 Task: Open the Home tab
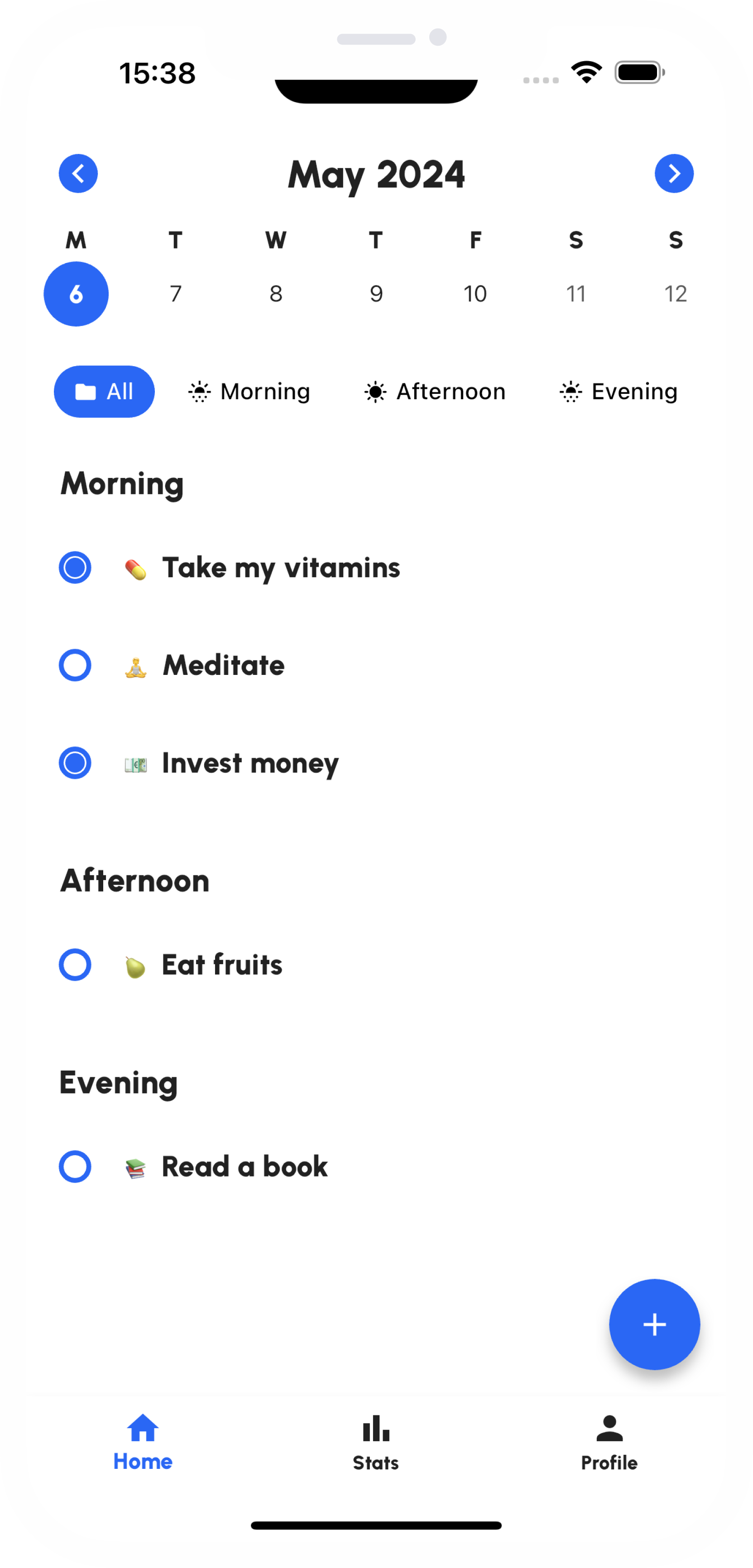coord(143,1443)
